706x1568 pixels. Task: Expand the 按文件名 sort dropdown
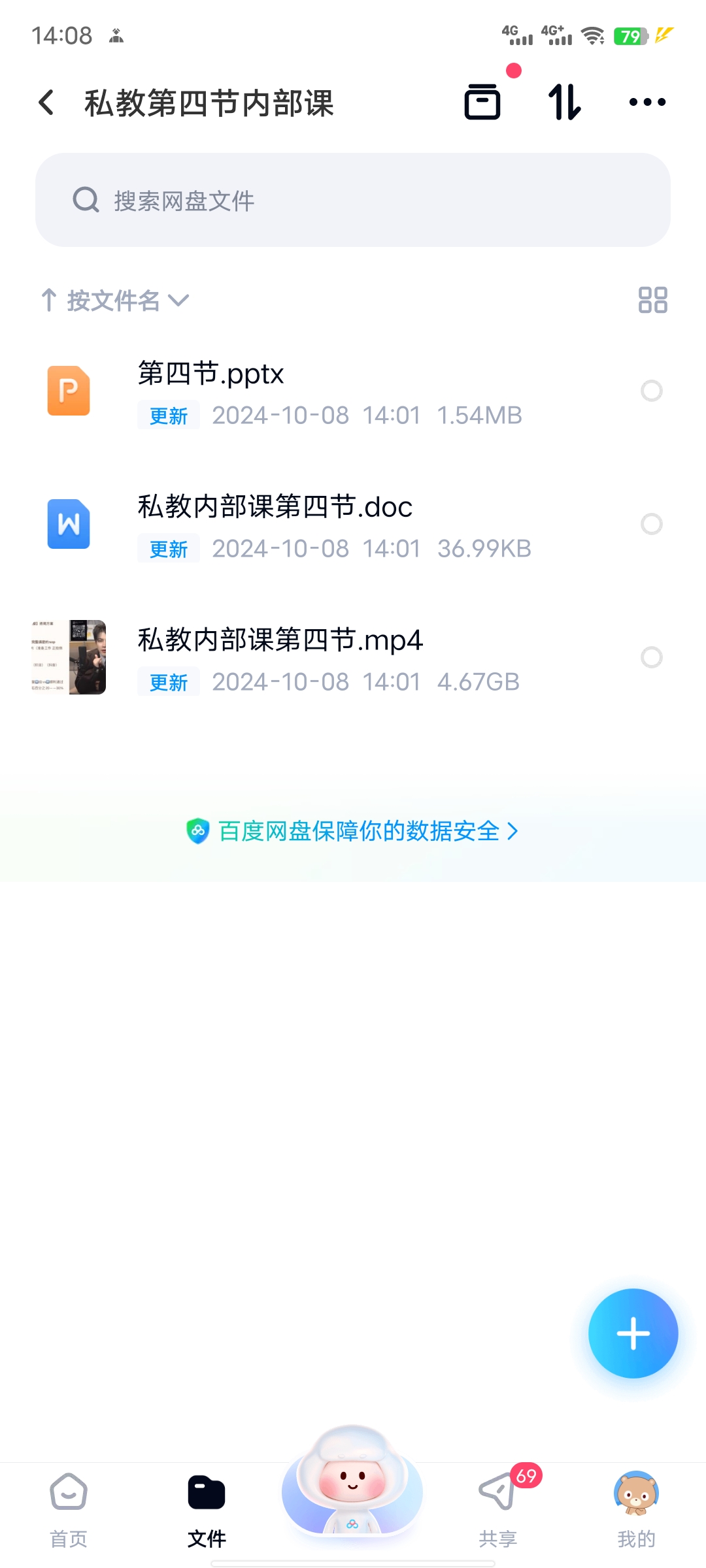point(115,301)
